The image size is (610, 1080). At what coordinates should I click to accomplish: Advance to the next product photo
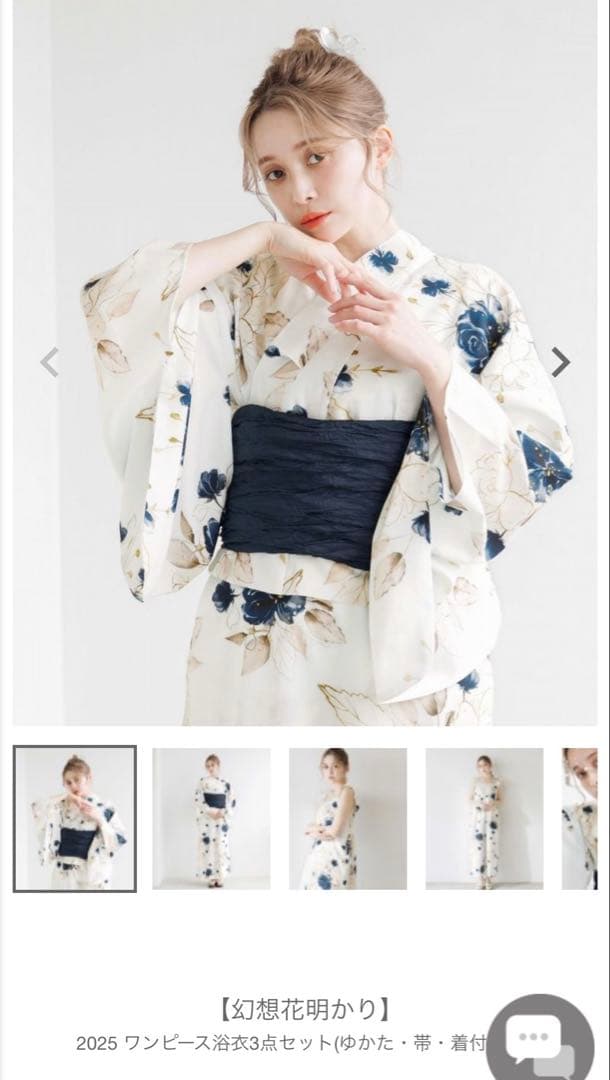pos(561,362)
